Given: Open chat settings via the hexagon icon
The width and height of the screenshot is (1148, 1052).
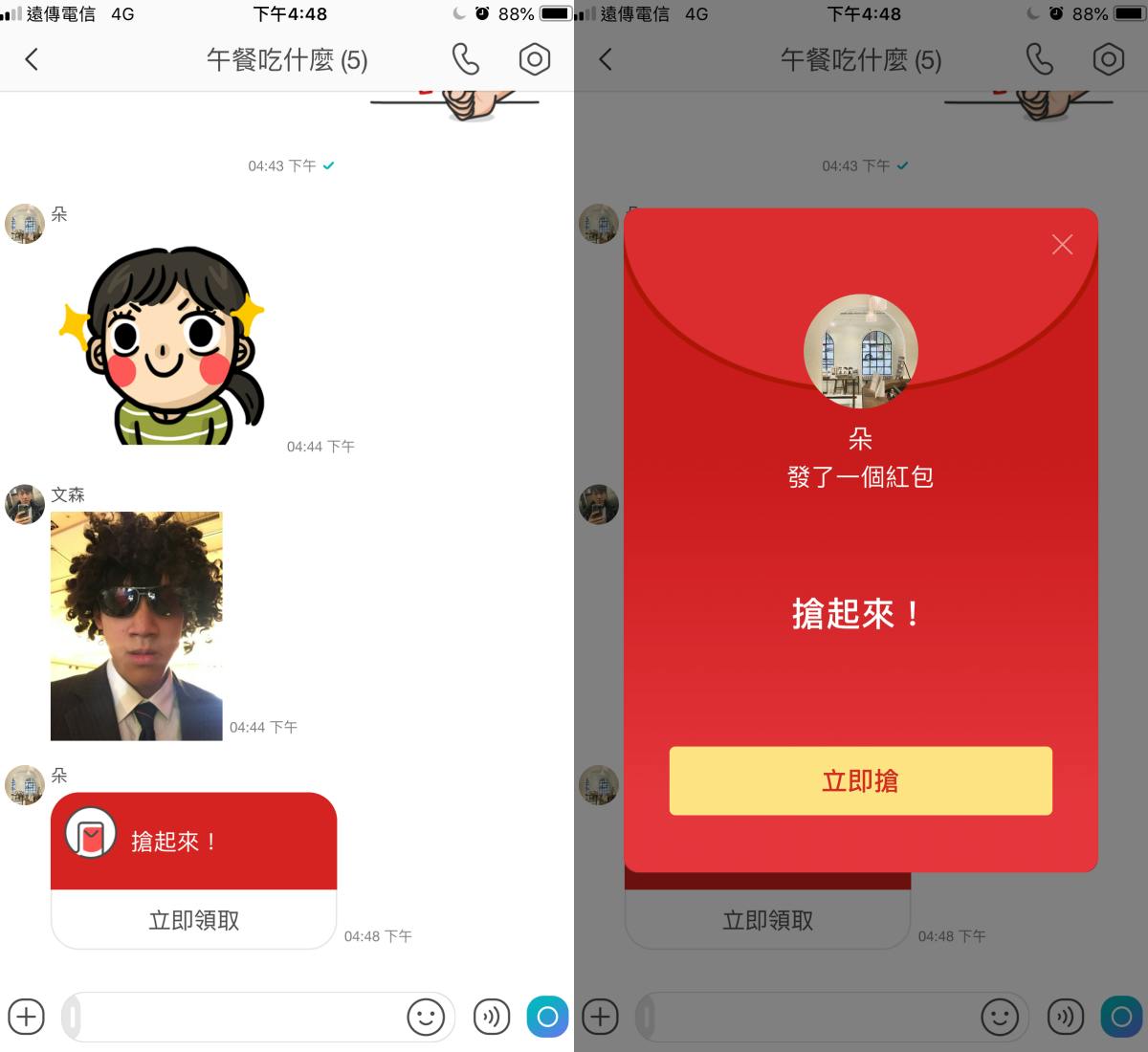Looking at the screenshot, I should tap(534, 60).
